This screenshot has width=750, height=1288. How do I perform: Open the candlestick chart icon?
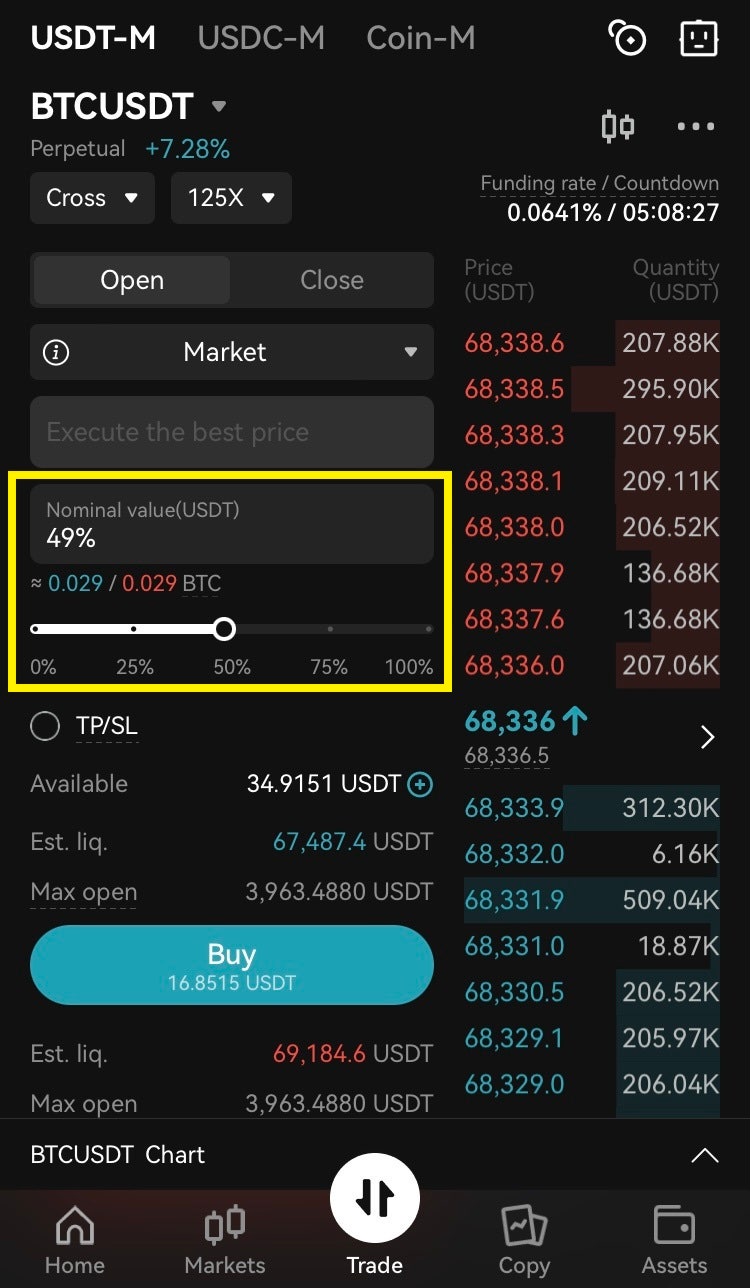click(618, 126)
